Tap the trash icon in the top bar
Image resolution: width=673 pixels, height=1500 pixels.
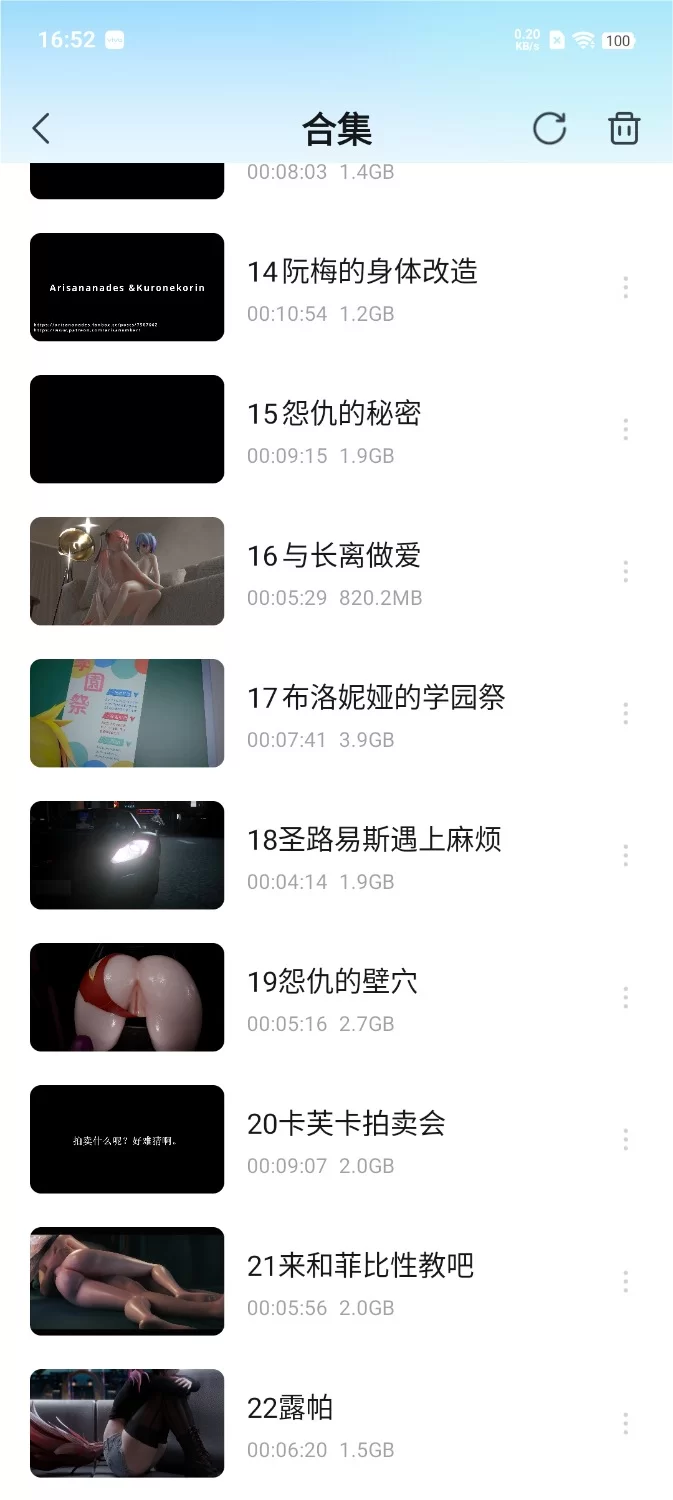[x=624, y=129]
